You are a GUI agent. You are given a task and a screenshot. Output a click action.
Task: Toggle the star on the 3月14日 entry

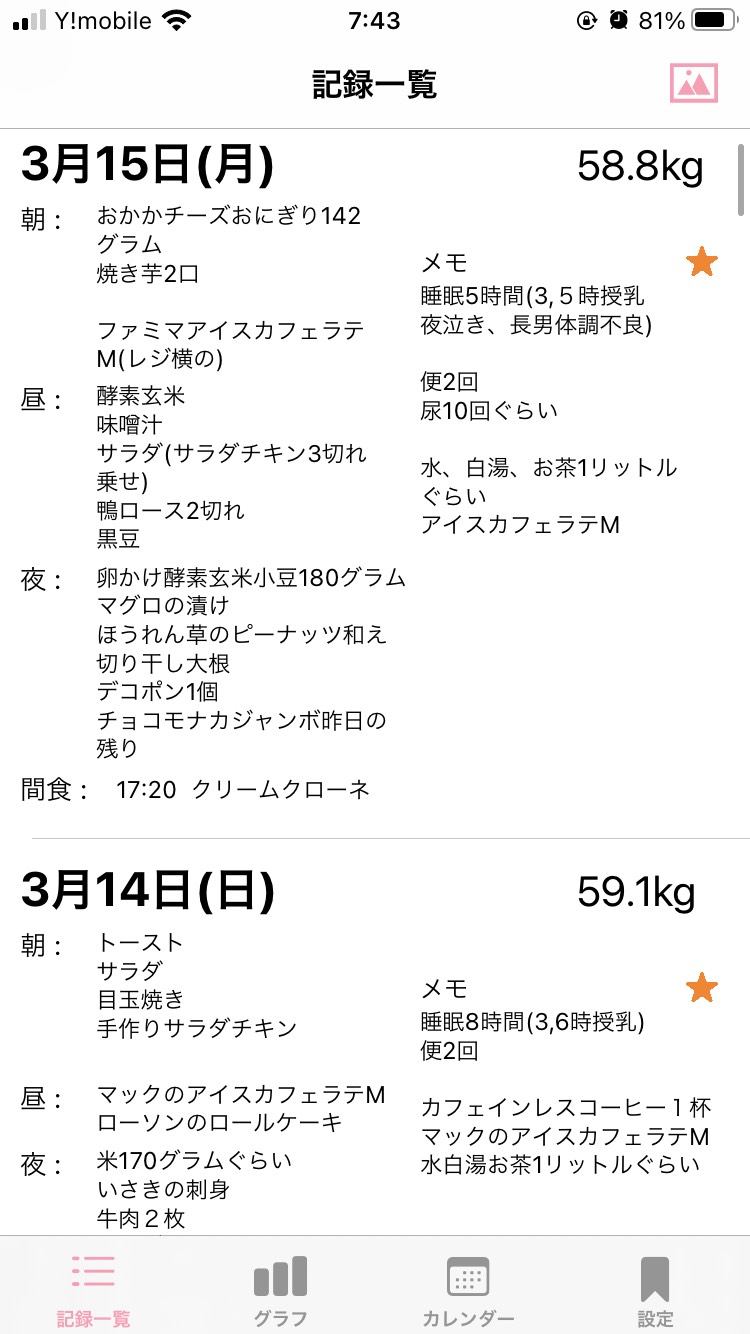(702, 988)
